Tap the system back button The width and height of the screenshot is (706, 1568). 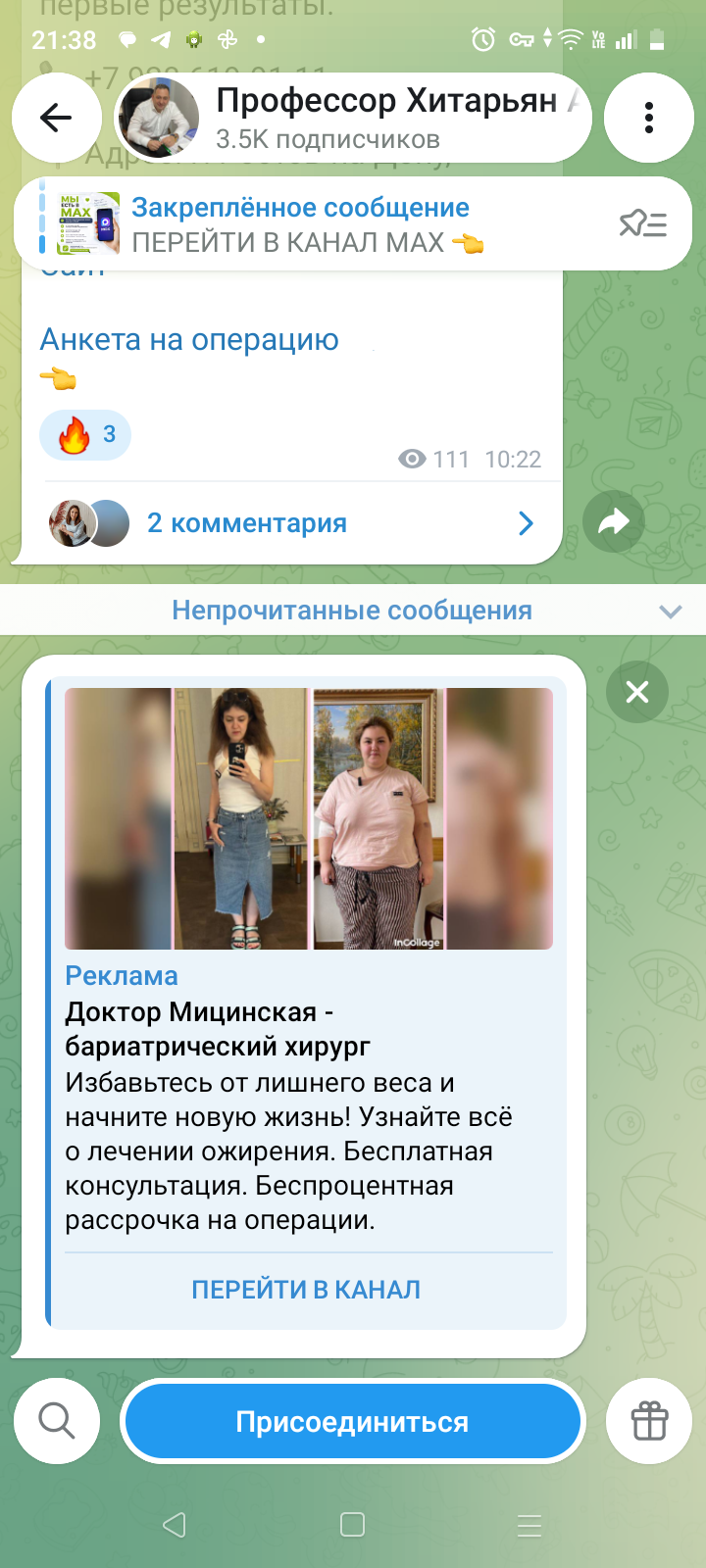[x=175, y=1525]
